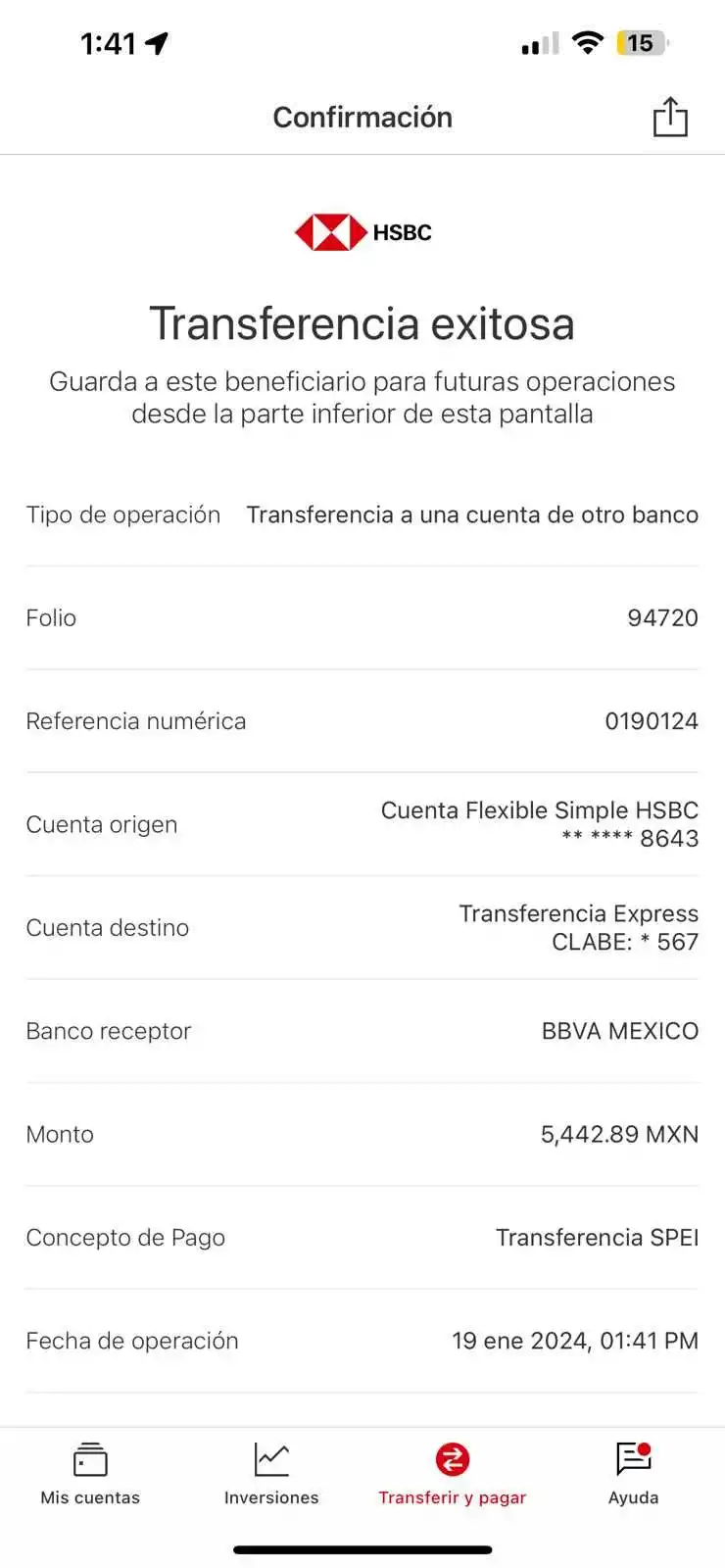Switch to the Mis cuentas tab
Screen dimensions: 725x1568
click(90, 1473)
